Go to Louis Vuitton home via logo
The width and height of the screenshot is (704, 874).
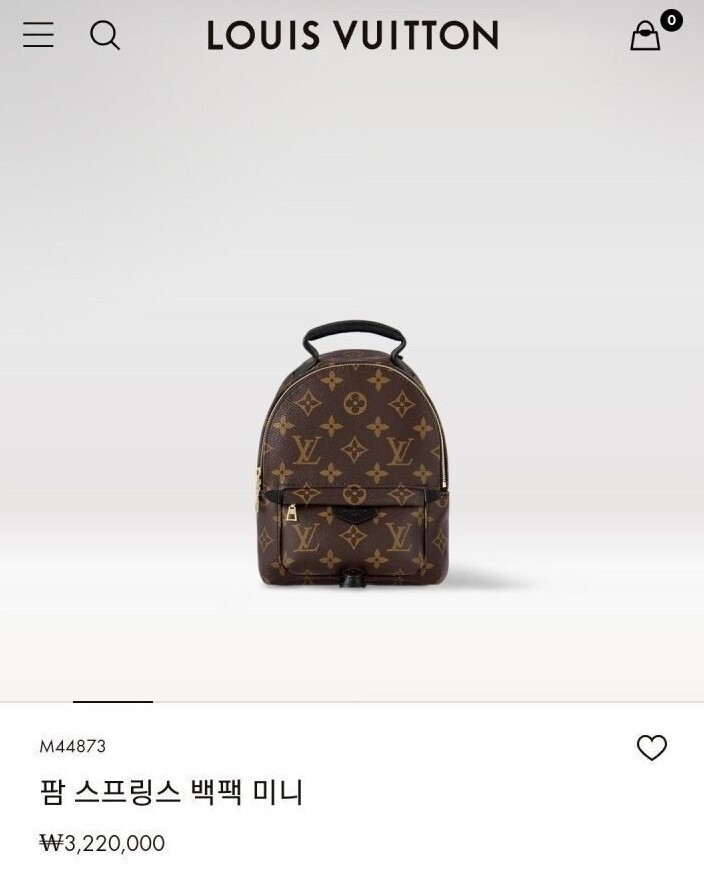(353, 35)
